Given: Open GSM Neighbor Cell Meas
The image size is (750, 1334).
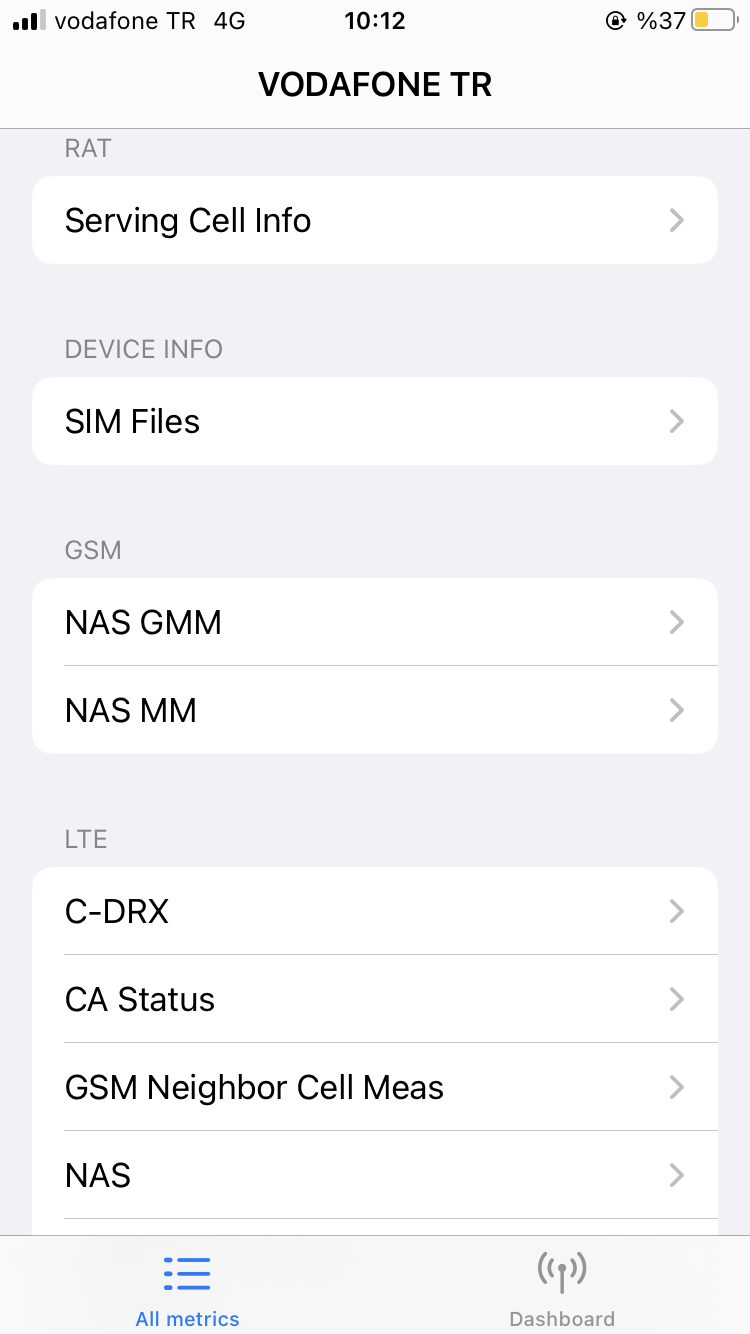Looking at the screenshot, I should 375,1087.
